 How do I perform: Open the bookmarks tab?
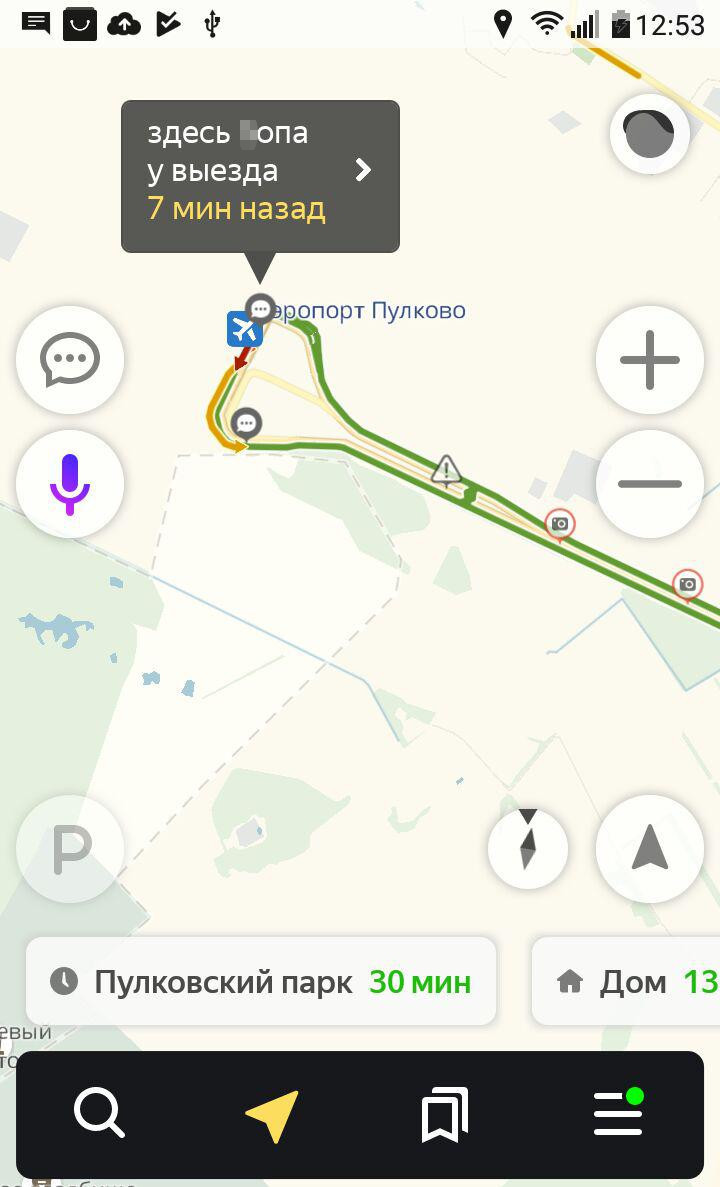444,1114
